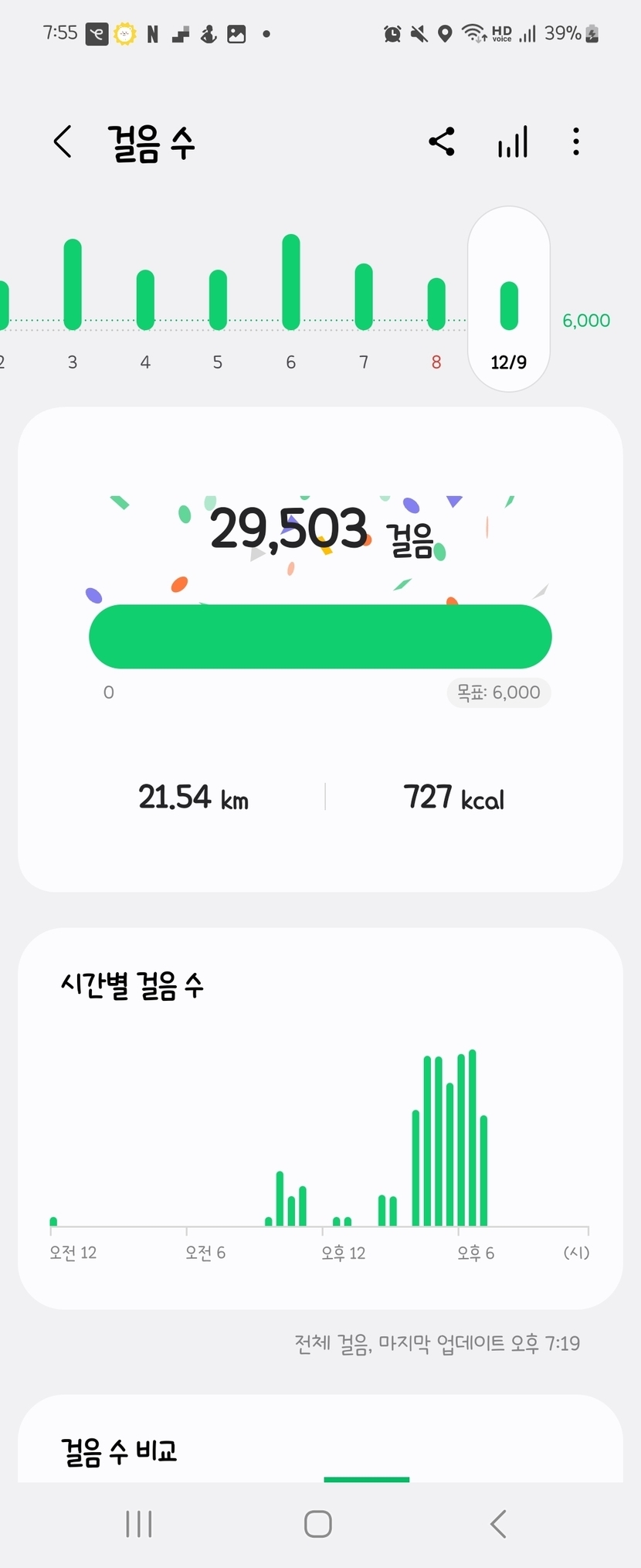641x1568 pixels.
Task: Go to the home screen
Action: (318, 1524)
